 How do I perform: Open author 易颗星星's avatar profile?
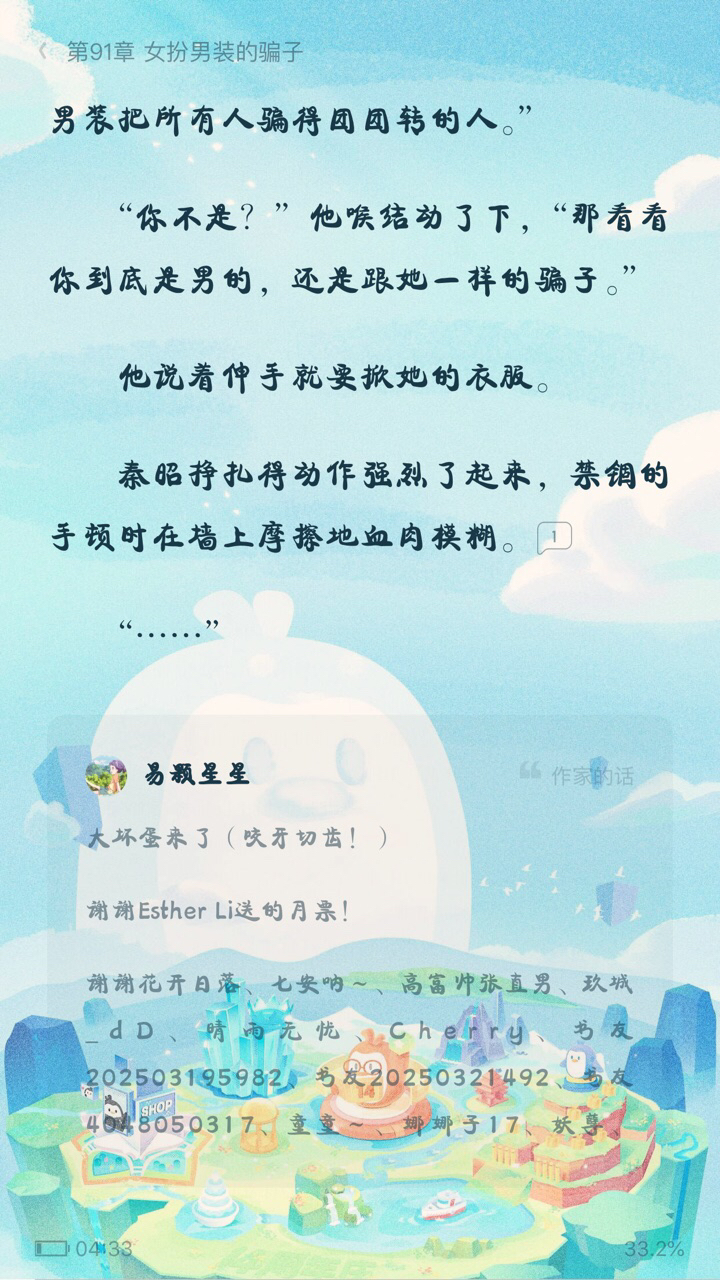[106, 775]
